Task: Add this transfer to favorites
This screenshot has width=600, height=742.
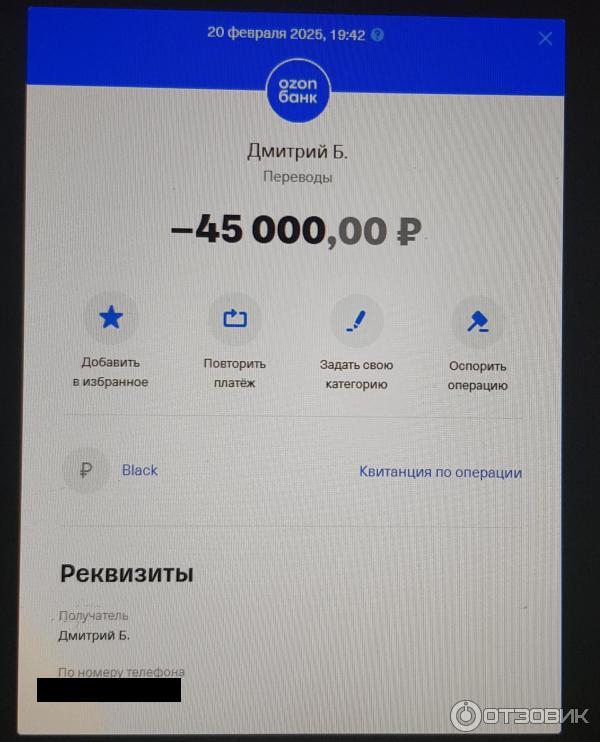Action: [x=110, y=319]
